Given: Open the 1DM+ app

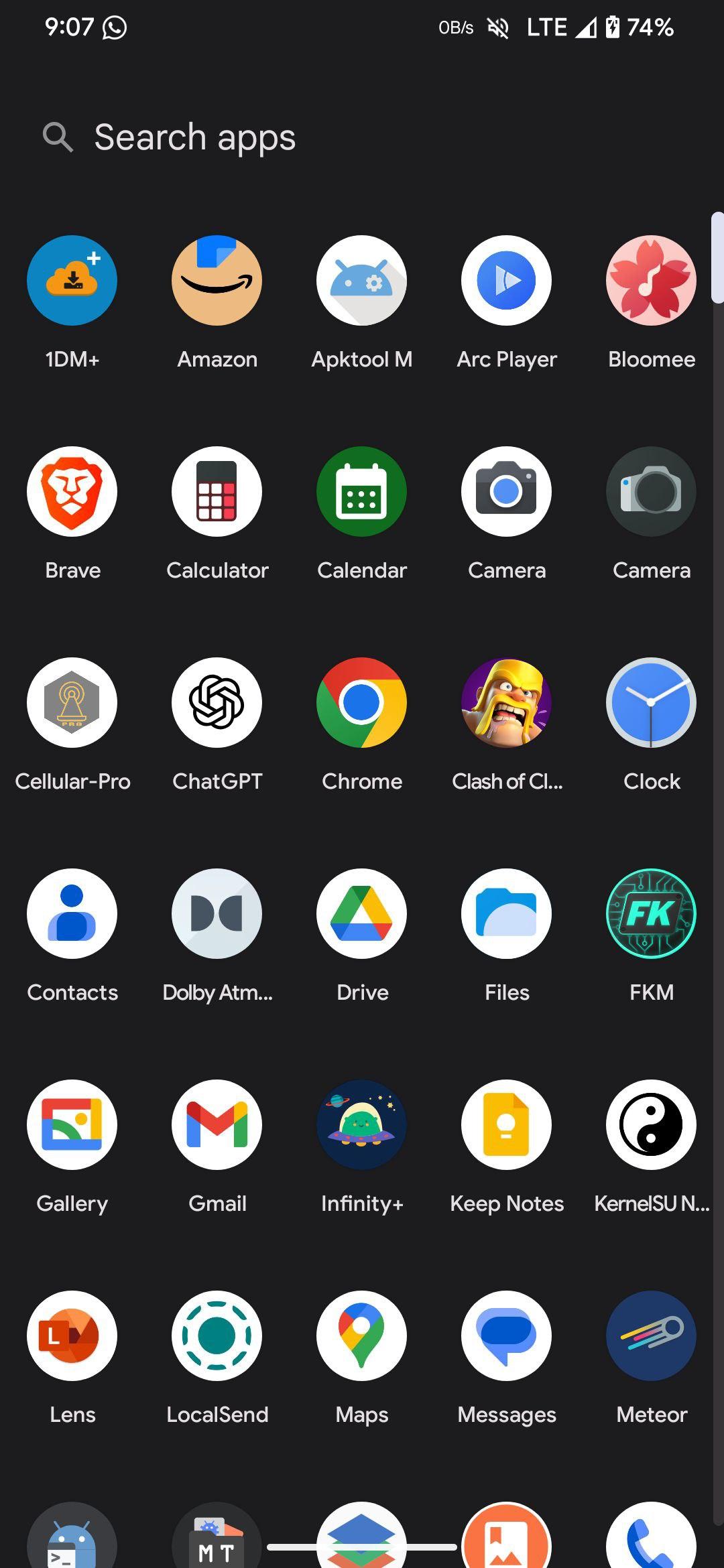Looking at the screenshot, I should pyautogui.click(x=72, y=281).
